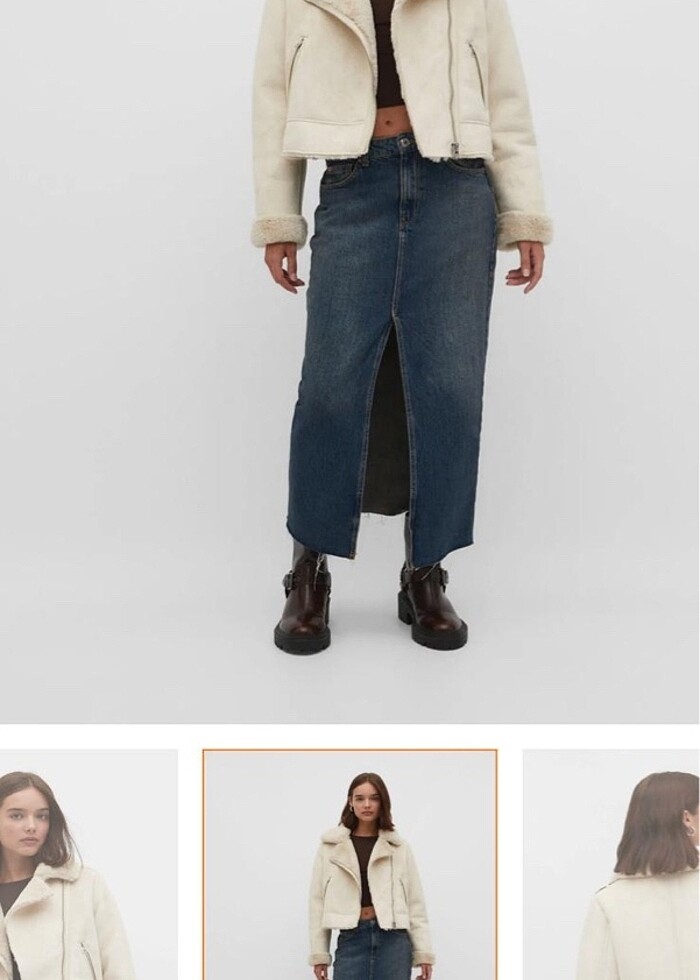Select the highlighted full-body front thumbnail
This screenshot has width=700, height=980.
coord(350,865)
